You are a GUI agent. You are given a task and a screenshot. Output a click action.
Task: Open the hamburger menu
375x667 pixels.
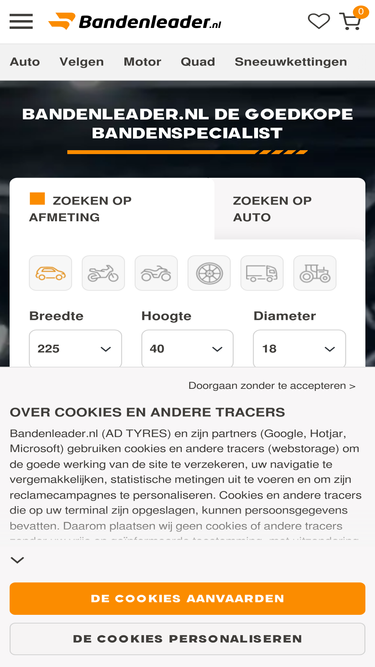coord(21,21)
